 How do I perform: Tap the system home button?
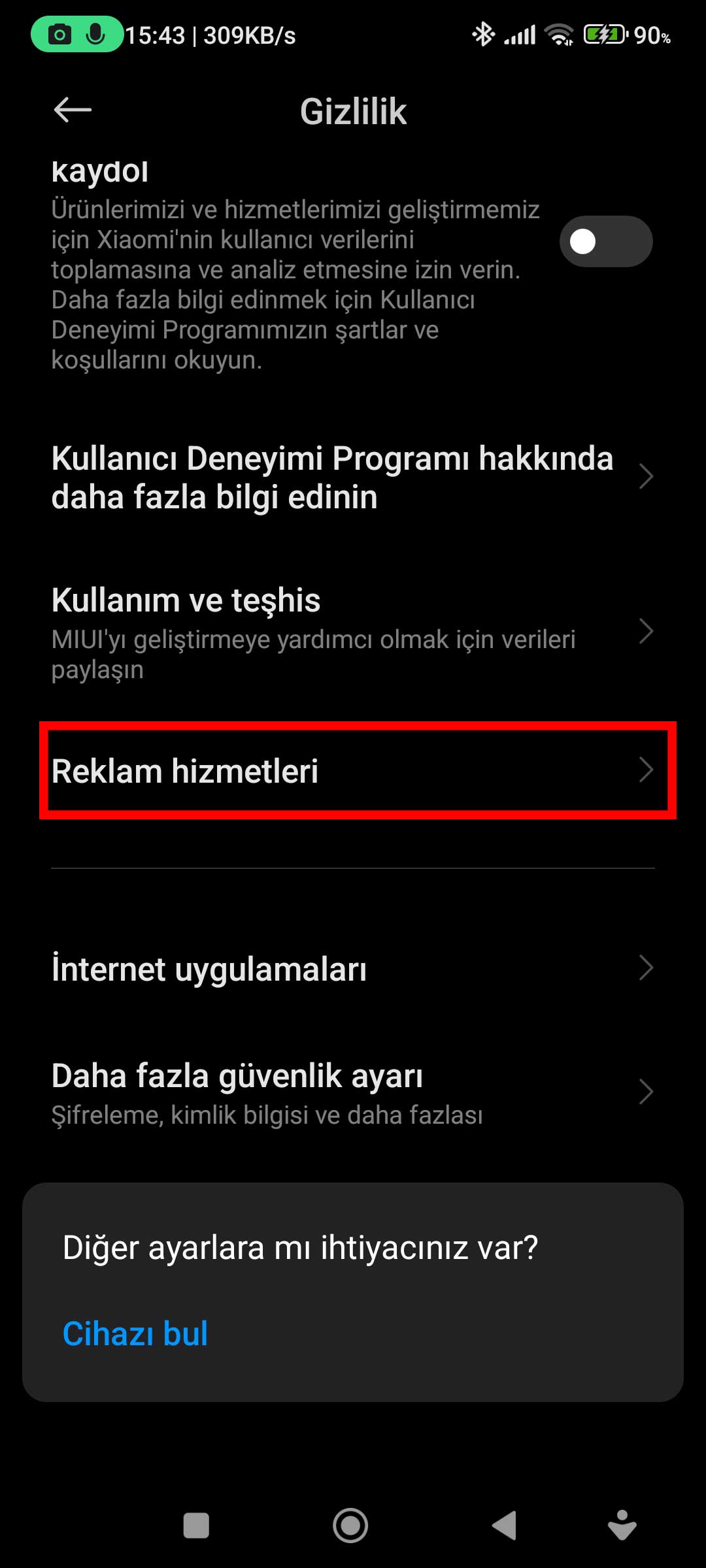350,1526
